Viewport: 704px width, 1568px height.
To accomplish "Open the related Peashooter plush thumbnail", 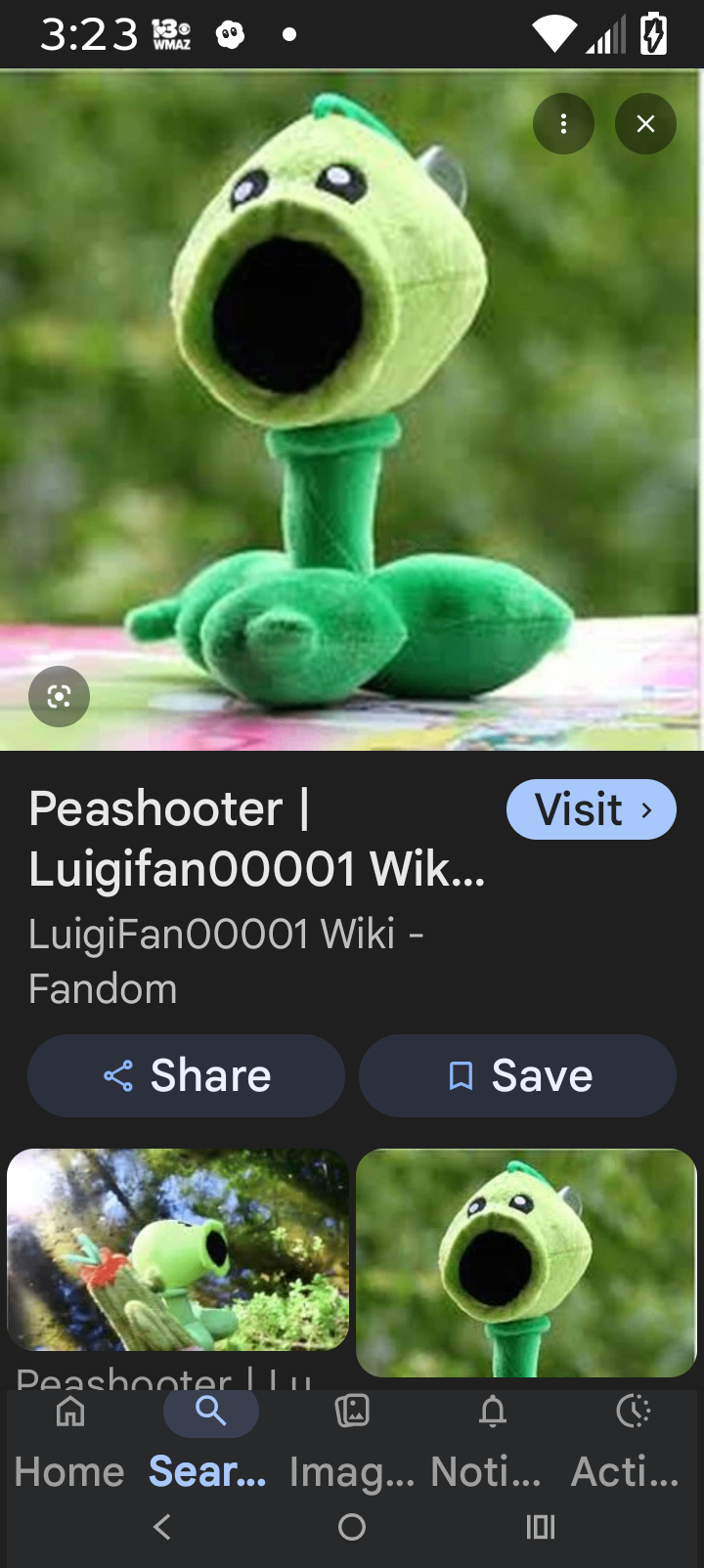I will coord(526,1262).
